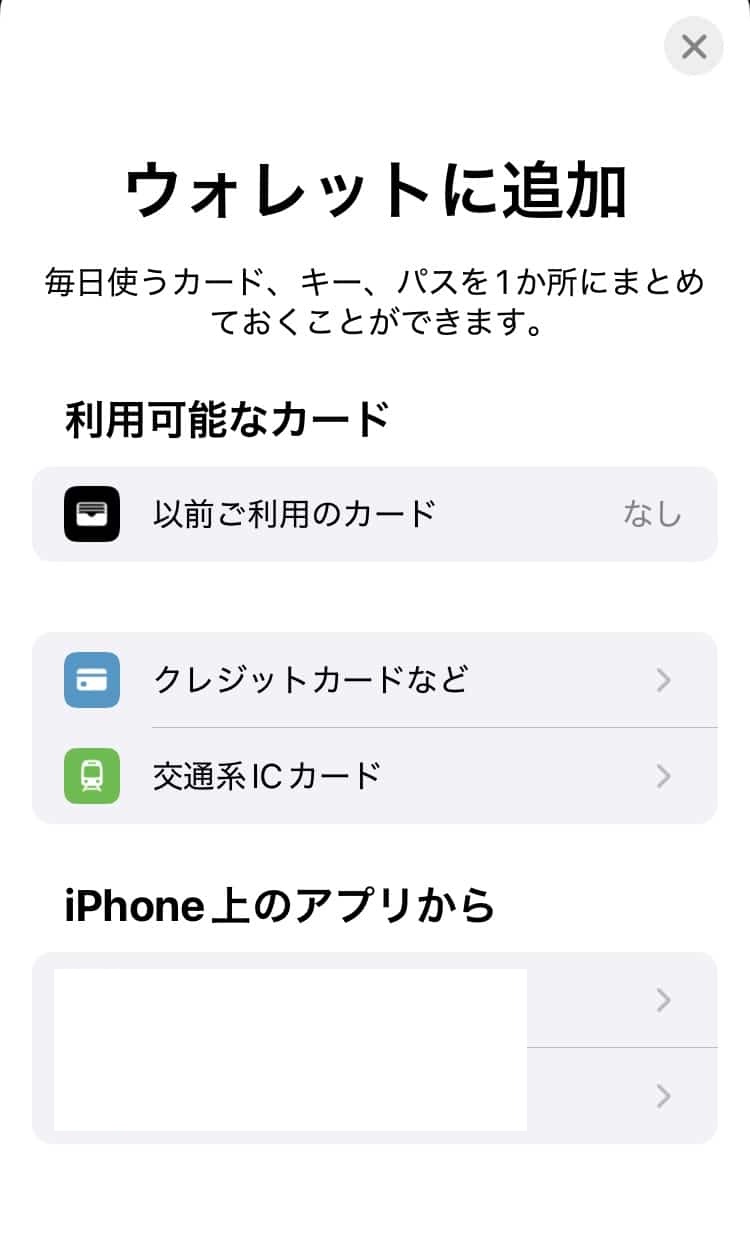
Task: Select the train symbol in the green square
Action: (90, 776)
